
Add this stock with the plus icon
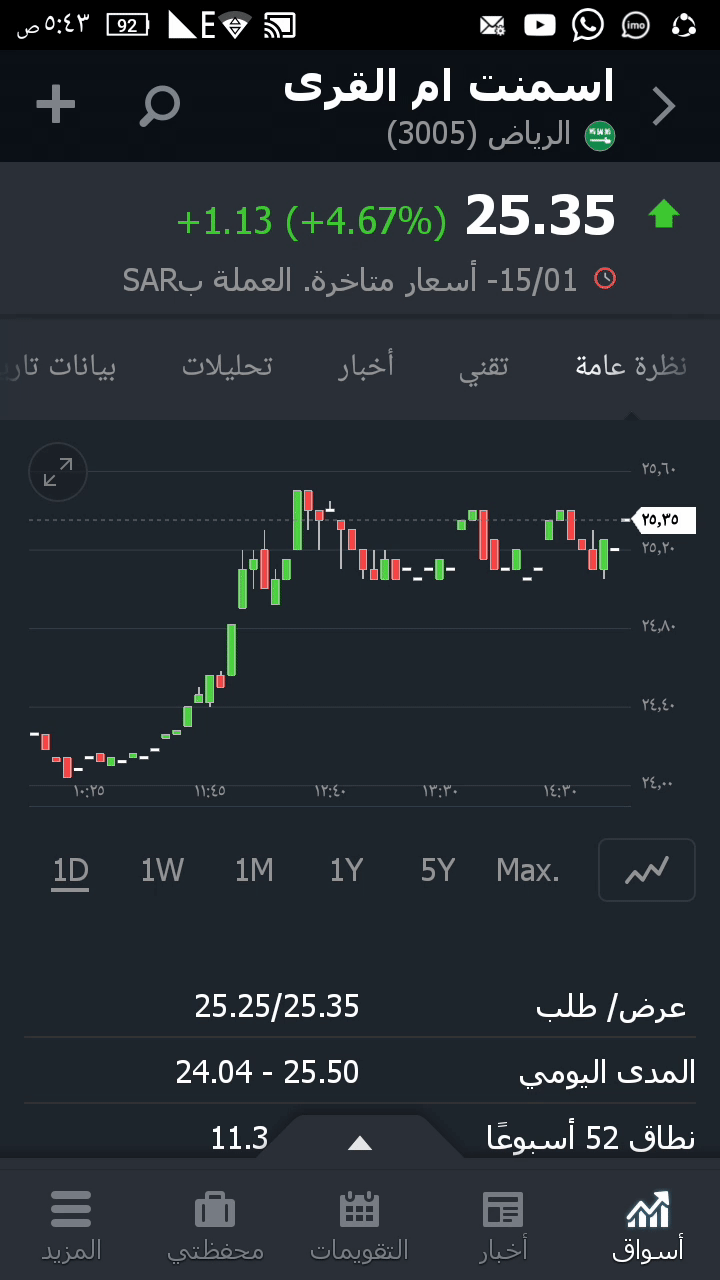point(56,105)
